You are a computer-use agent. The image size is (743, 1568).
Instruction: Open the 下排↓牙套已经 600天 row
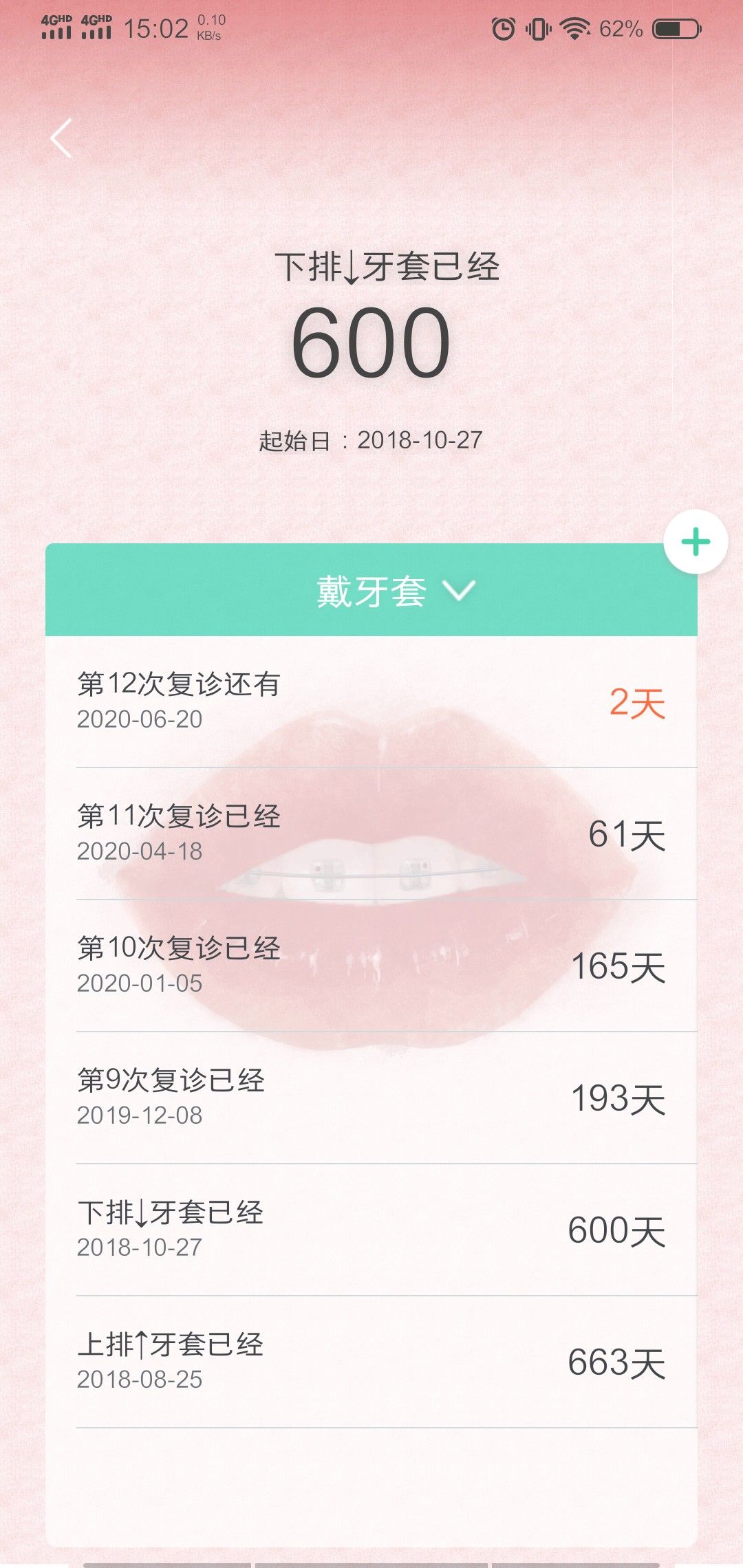tap(371, 1230)
